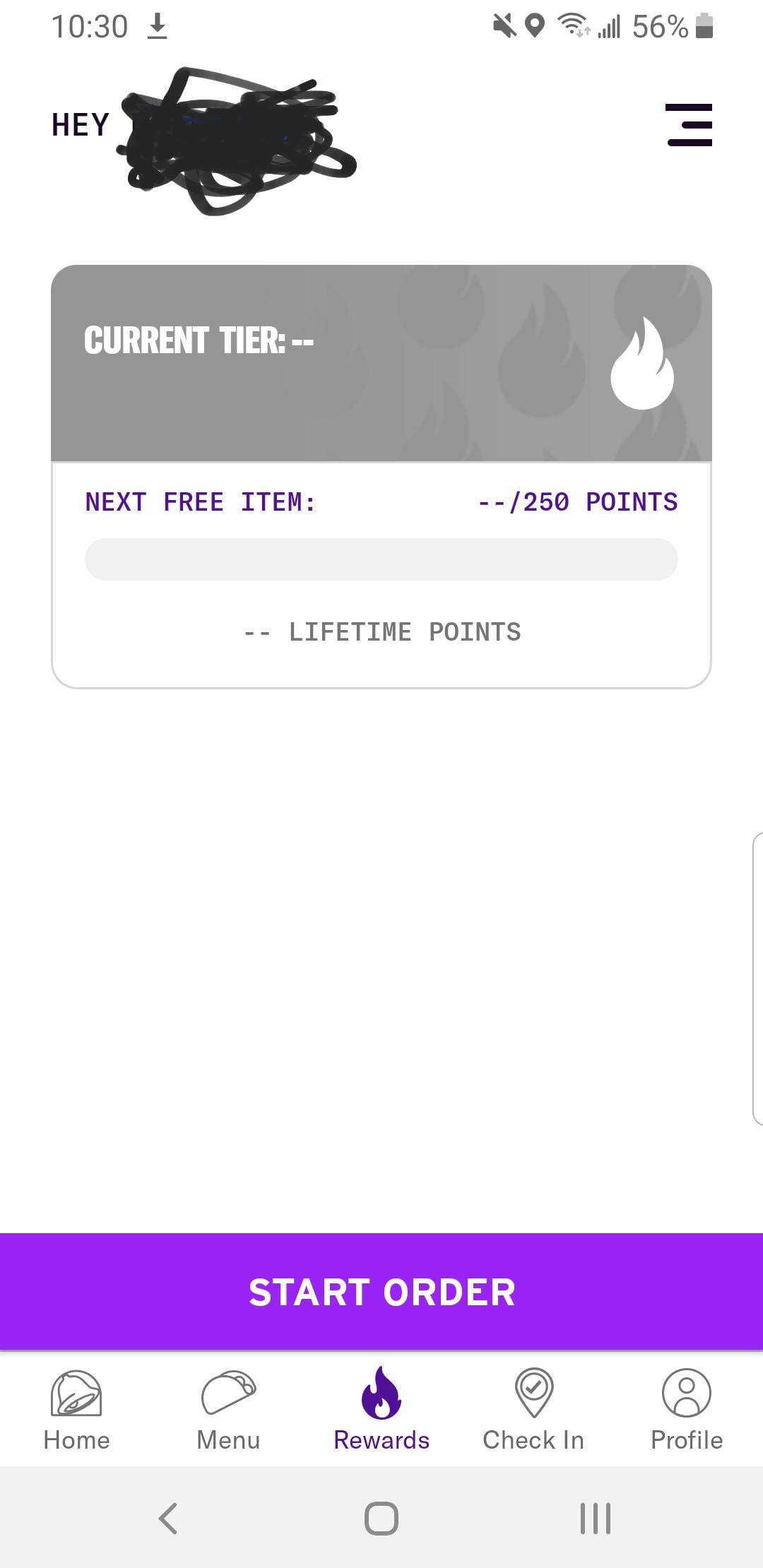Open the hamburger menu icon
This screenshot has height=1568, width=763.
pos(689,125)
